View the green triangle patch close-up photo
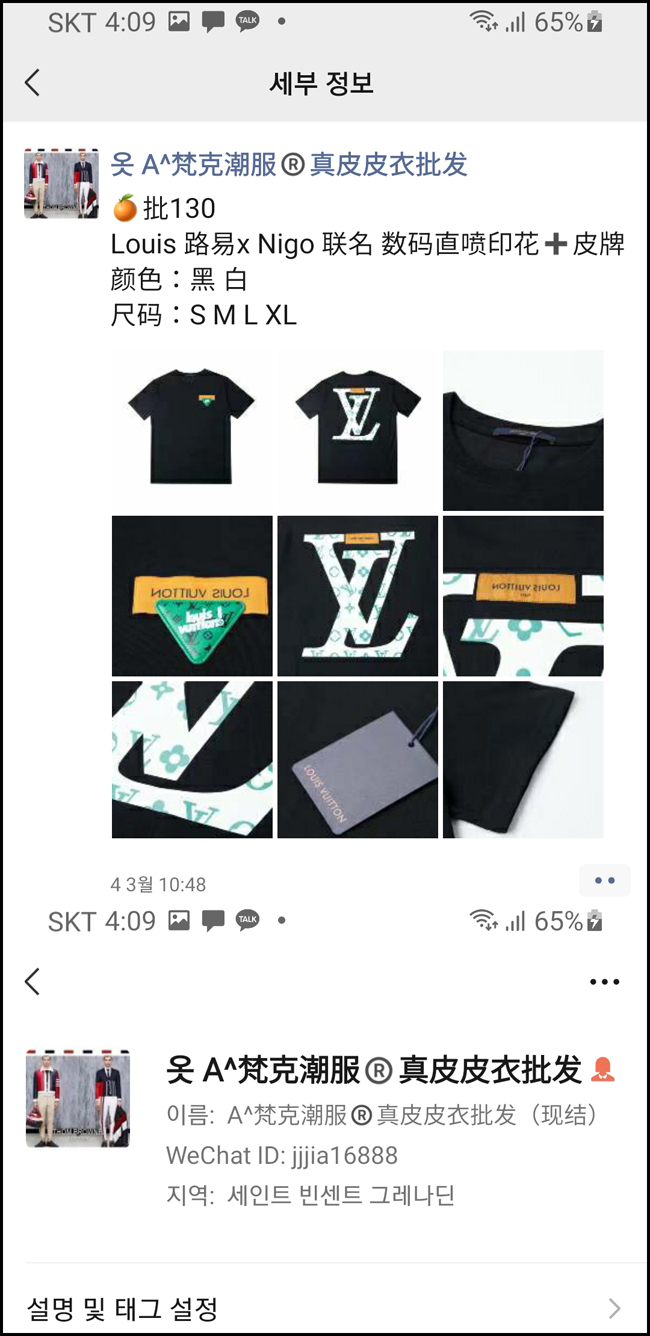This screenshot has height=1336, width=650. click(x=192, y=596)
